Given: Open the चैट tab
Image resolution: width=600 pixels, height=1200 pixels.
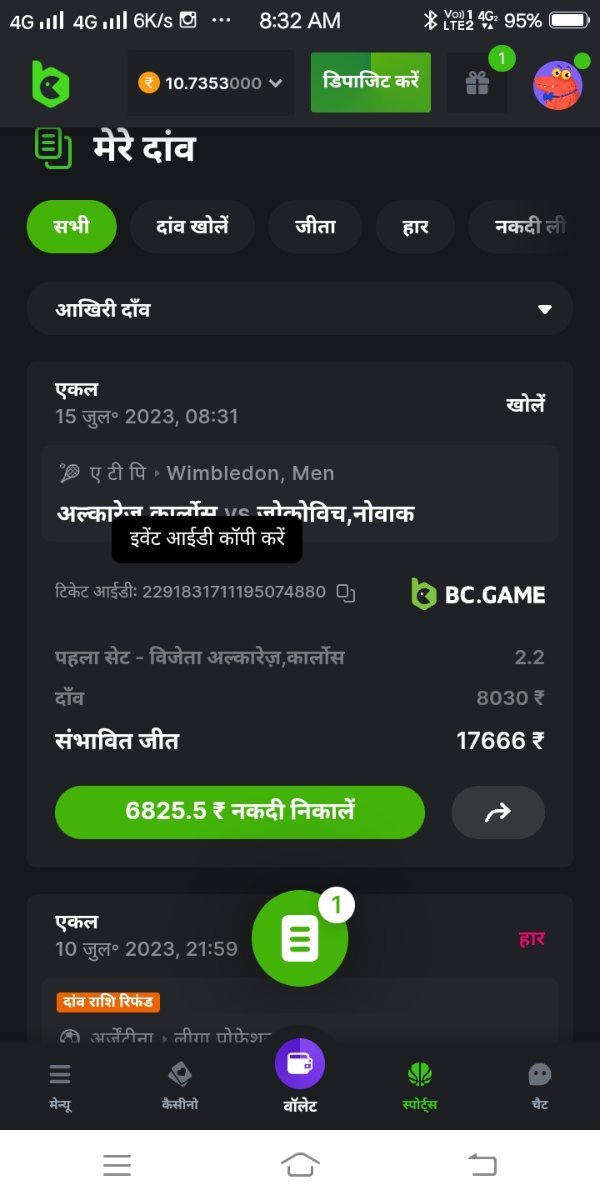Looking at the screenshot, I should [539, 1085].
